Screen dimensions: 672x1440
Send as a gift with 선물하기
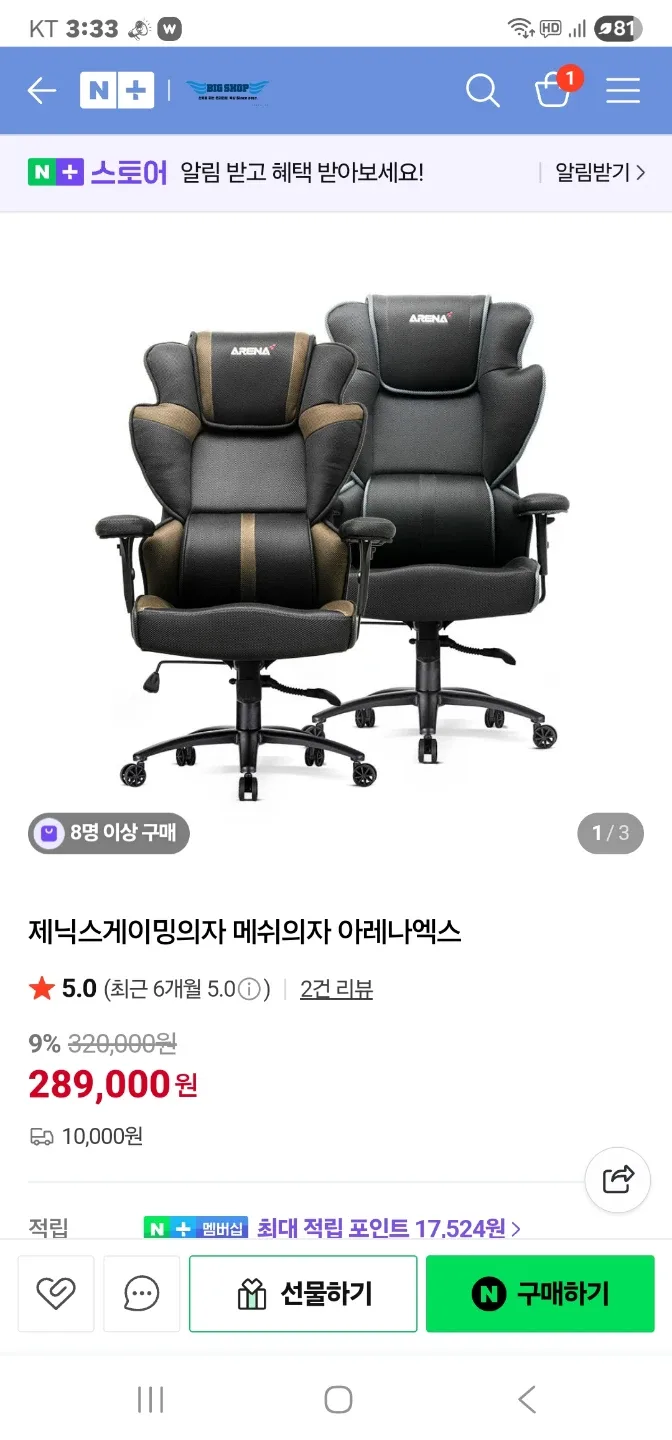(x=303, y=1294)
